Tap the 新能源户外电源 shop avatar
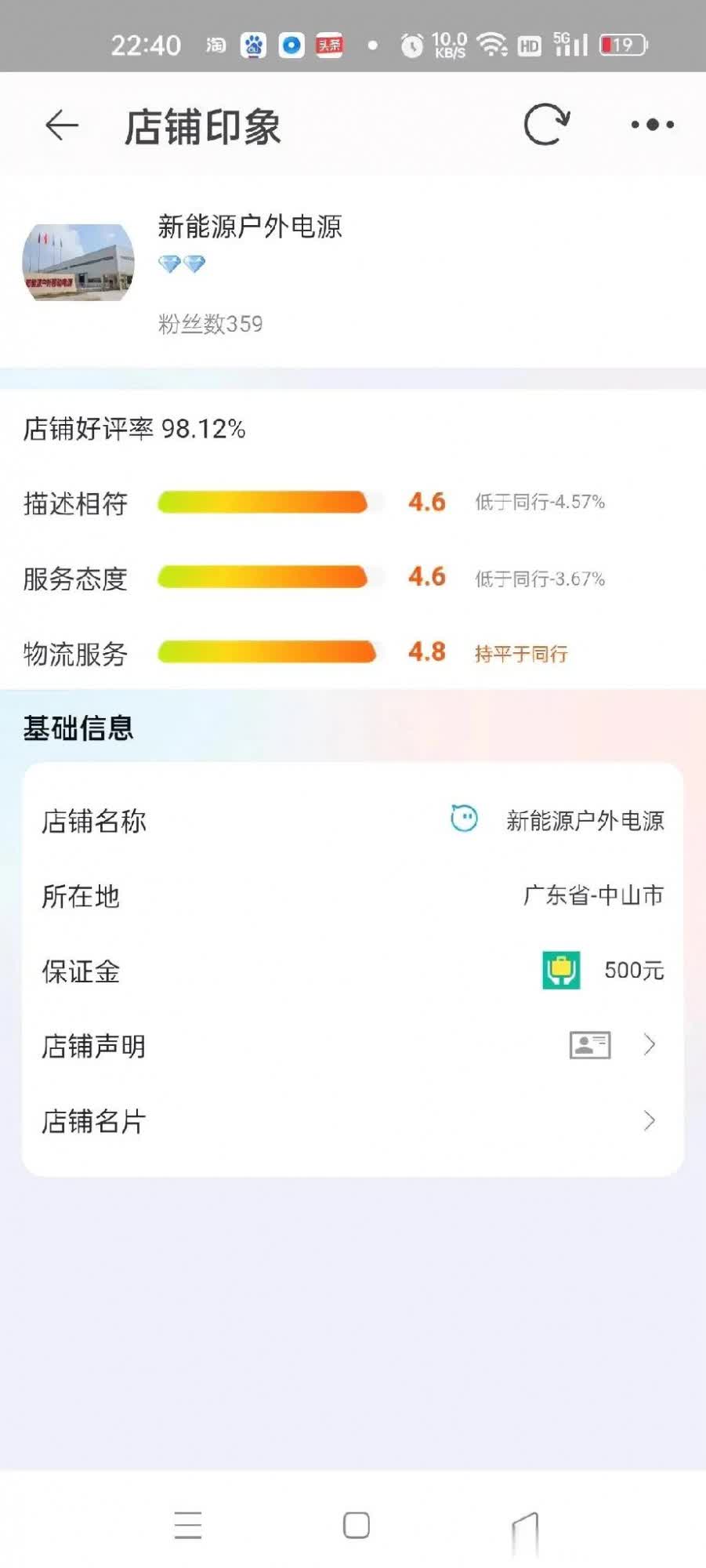 point(78,263)
